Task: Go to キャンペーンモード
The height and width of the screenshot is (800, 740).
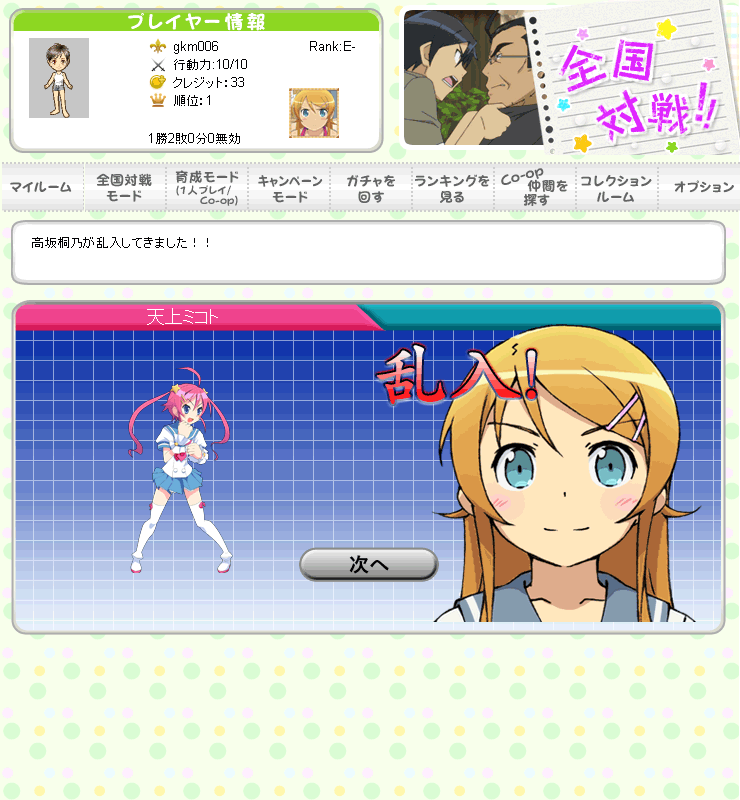Action: pyautogui.click(x=289, y=187)
